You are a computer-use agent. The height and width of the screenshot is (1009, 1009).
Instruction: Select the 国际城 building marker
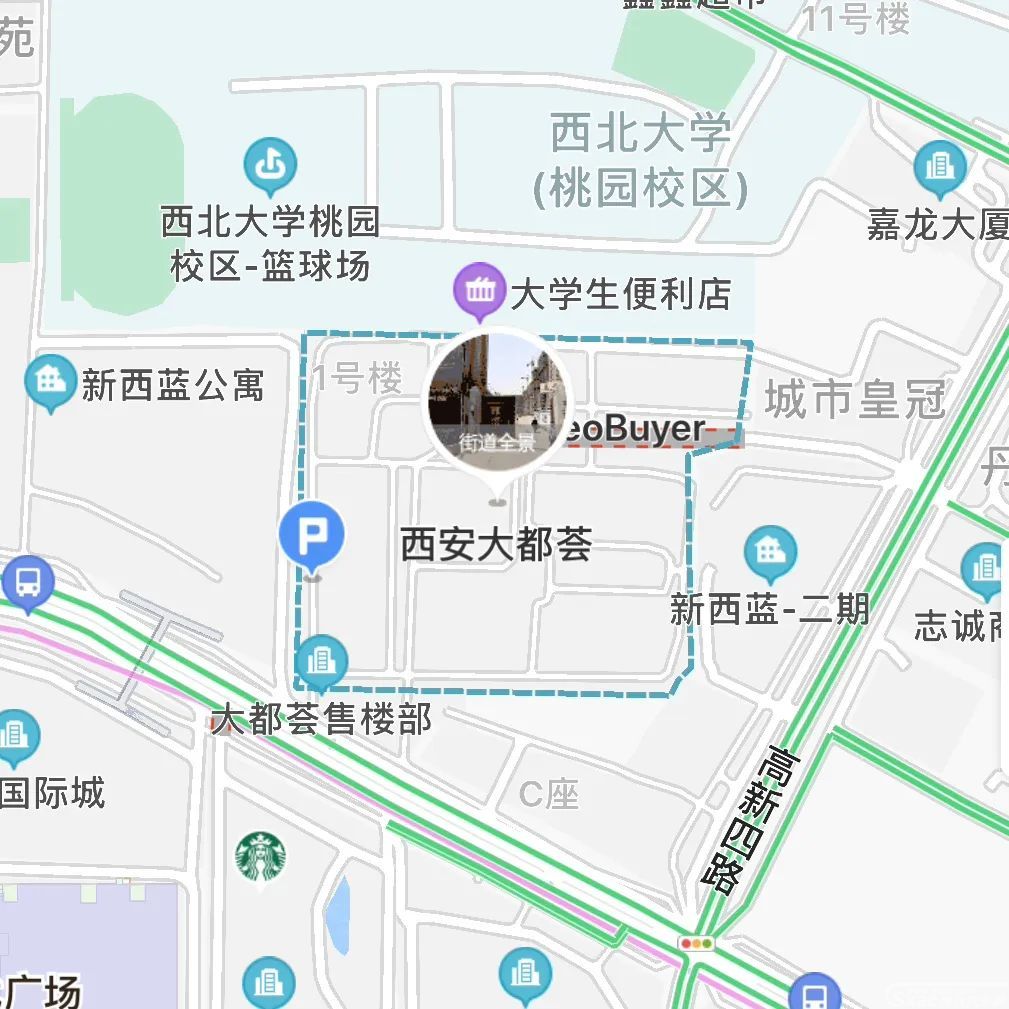16,736
